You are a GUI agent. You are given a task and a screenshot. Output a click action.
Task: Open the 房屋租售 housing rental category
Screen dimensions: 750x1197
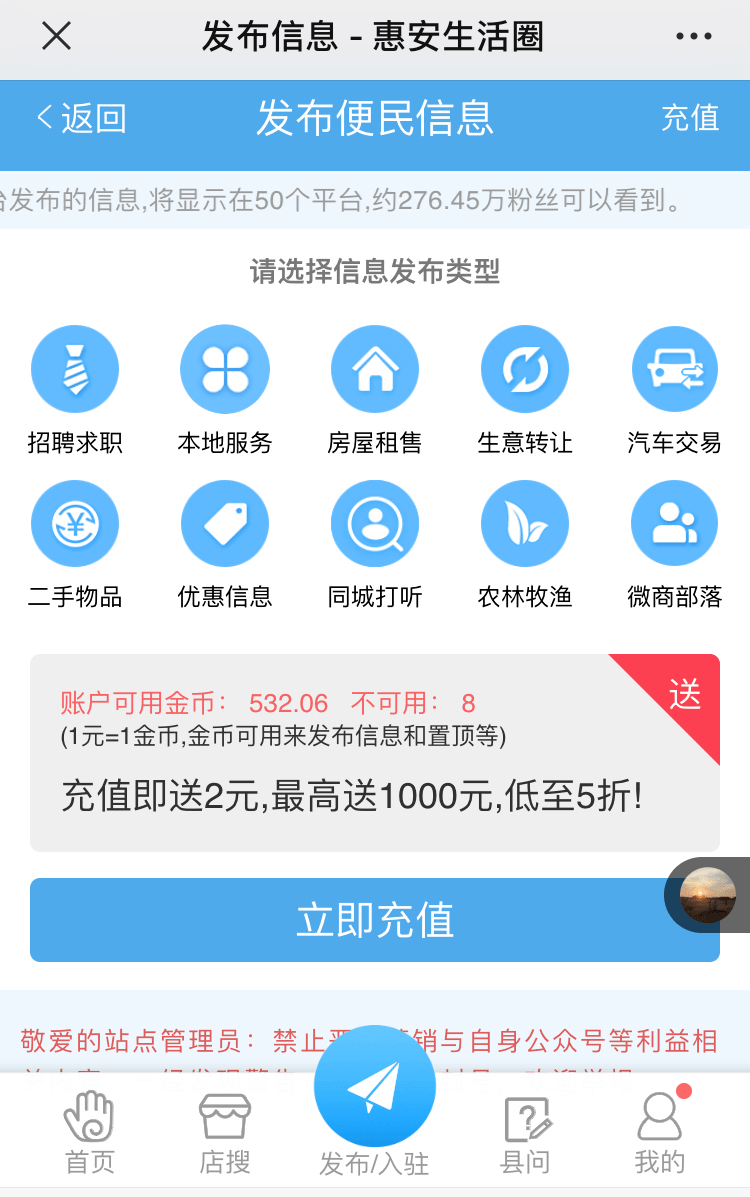pos(375,368)
